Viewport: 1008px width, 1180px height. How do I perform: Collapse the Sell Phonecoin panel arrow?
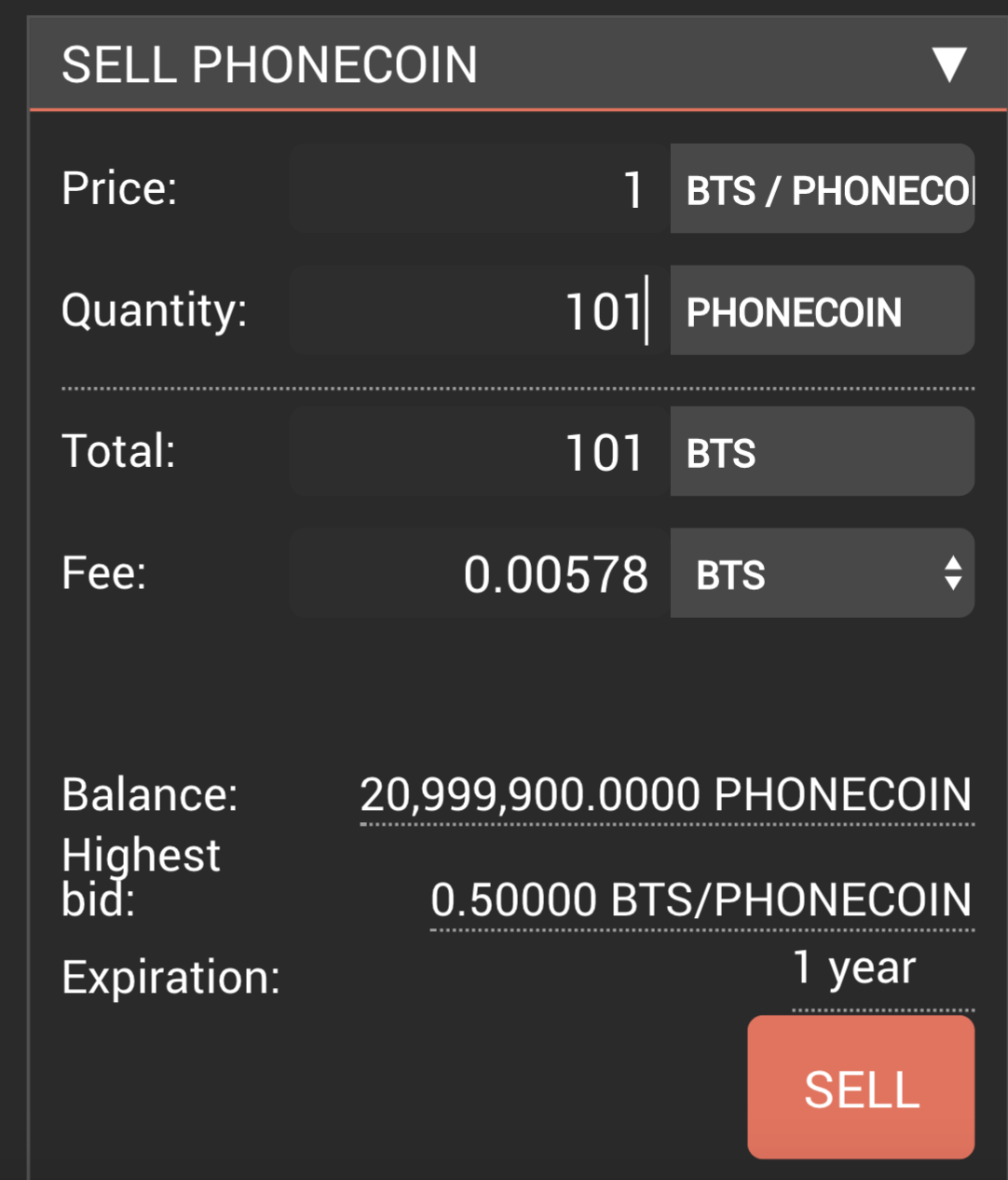click(x=948, y=65)
